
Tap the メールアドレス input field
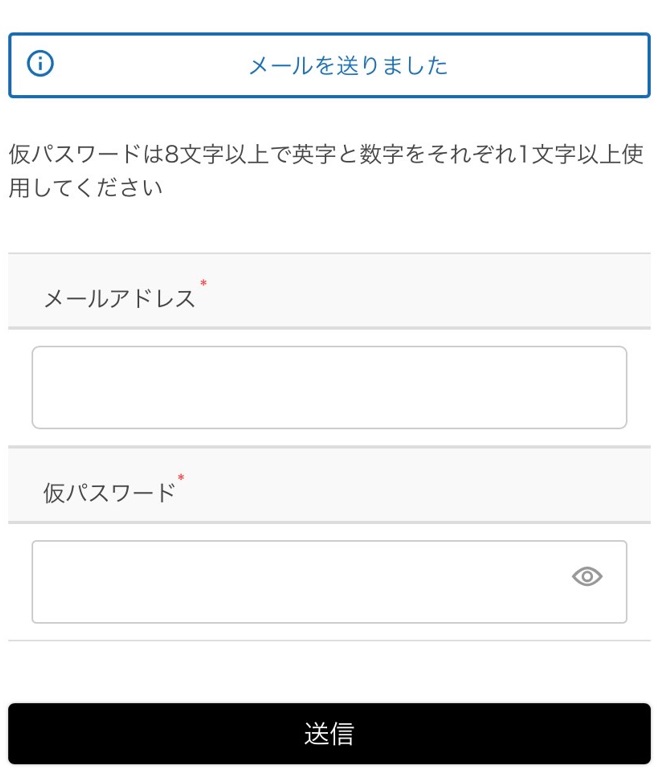[x=329, y=387]
